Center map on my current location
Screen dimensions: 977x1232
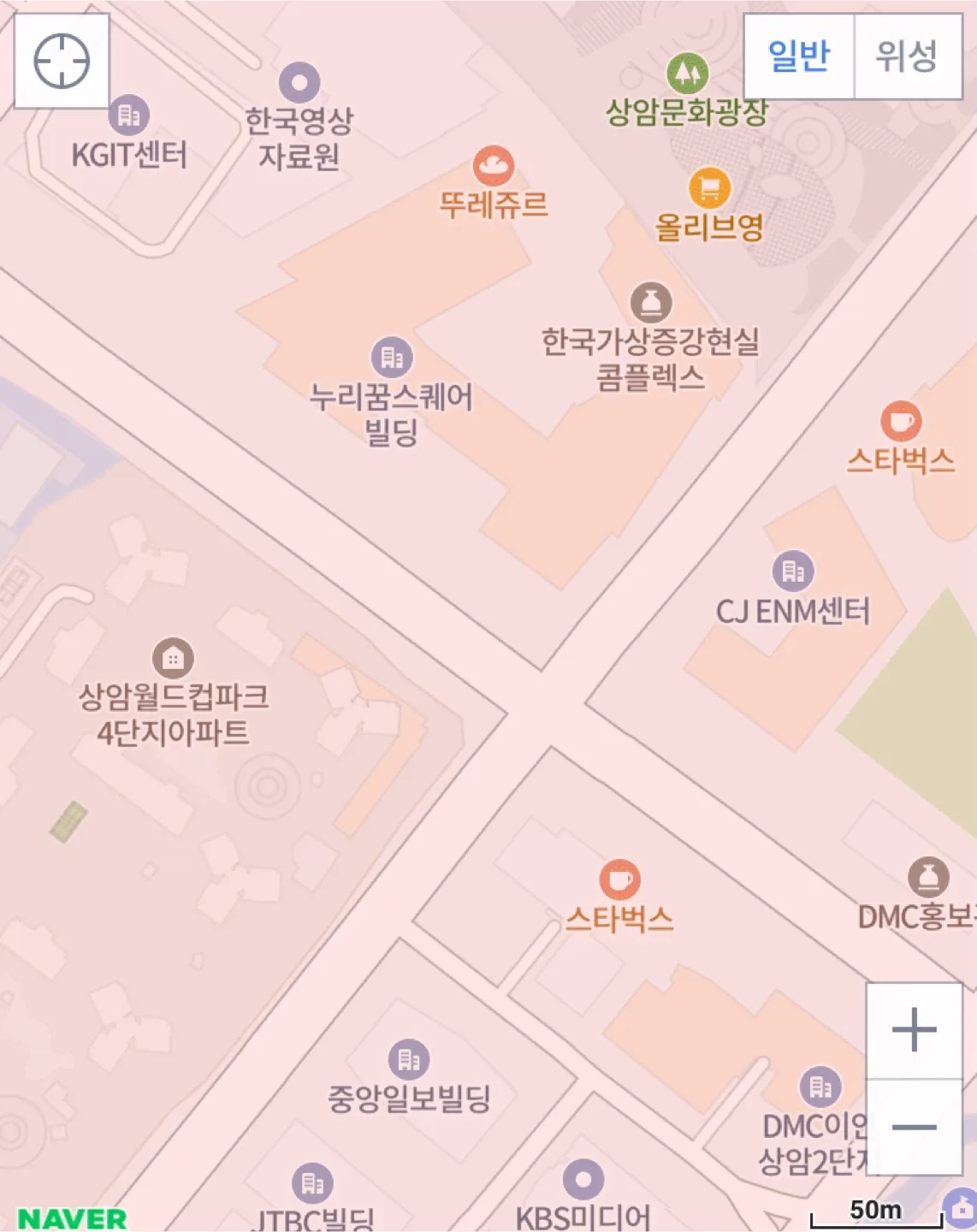click(62, 61)
